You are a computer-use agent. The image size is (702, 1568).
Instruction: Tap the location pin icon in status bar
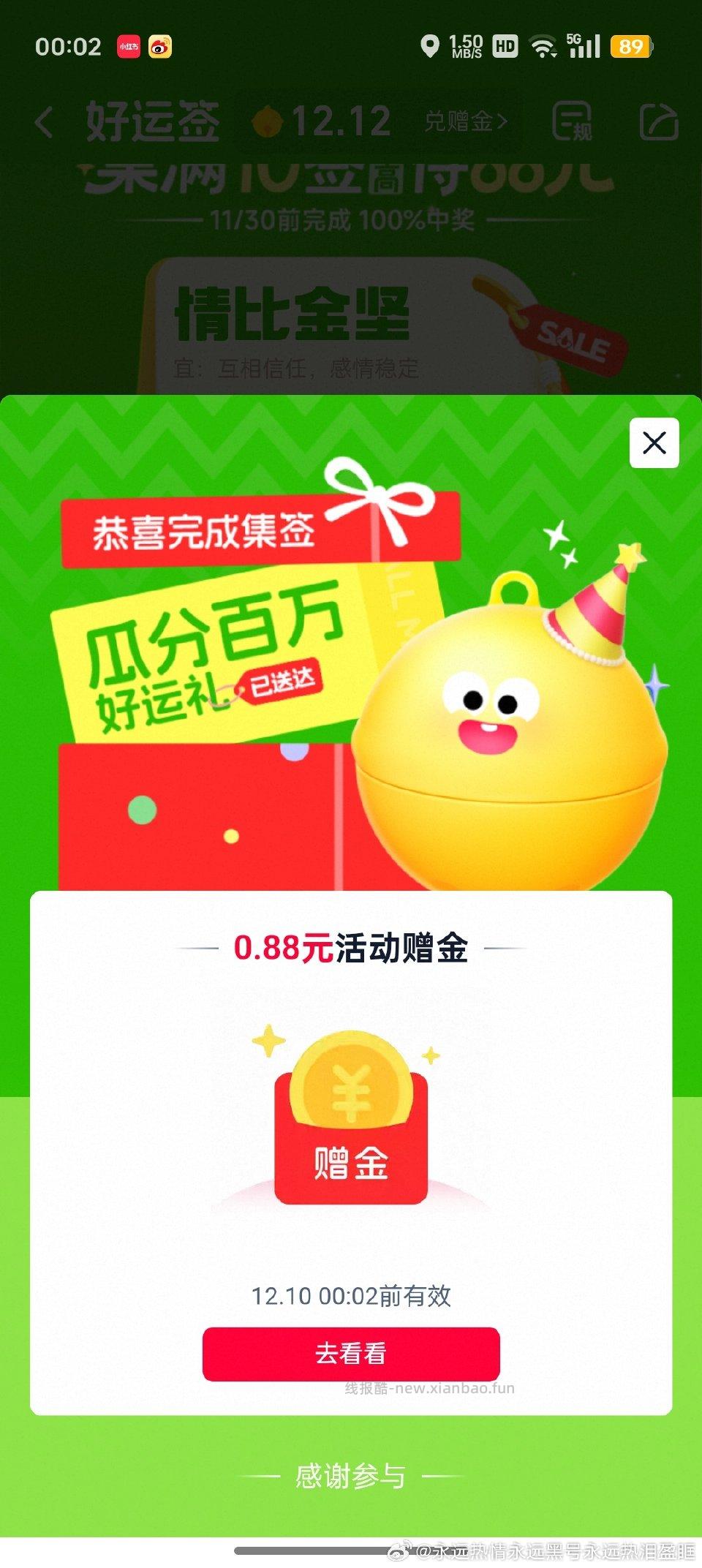pyautogui.click(x=431, y=45)
